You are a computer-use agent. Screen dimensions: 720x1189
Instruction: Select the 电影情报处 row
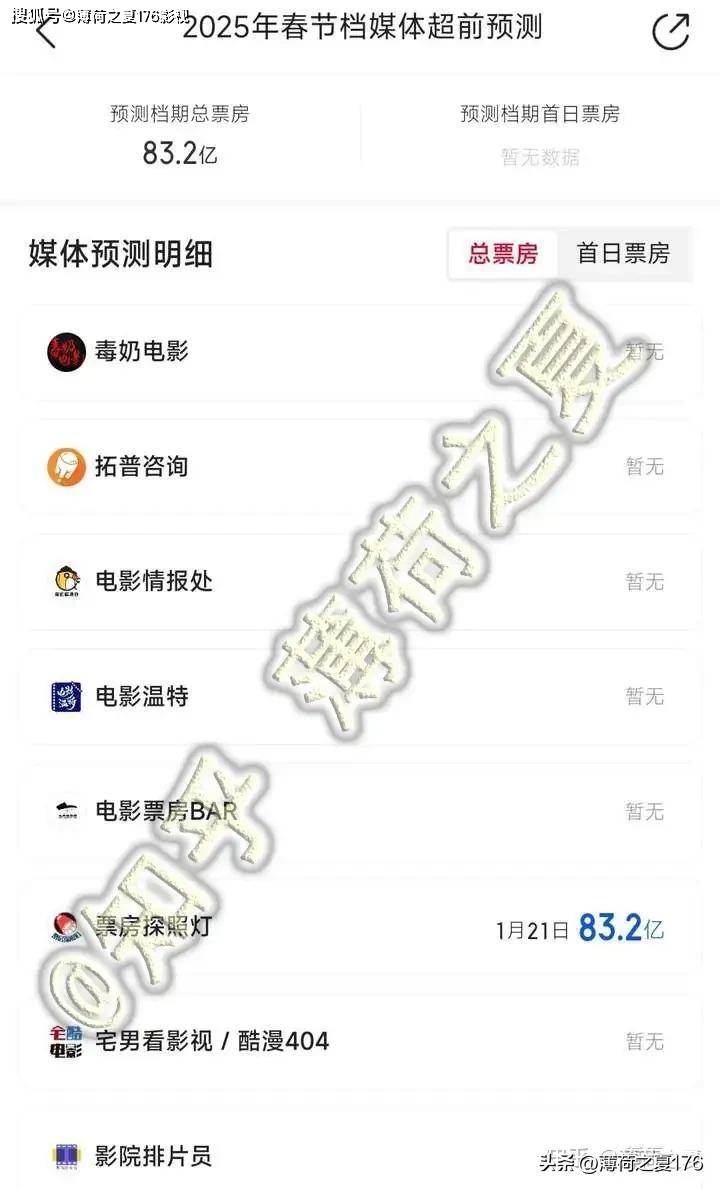pyautogui.click(x=360, y=582)
